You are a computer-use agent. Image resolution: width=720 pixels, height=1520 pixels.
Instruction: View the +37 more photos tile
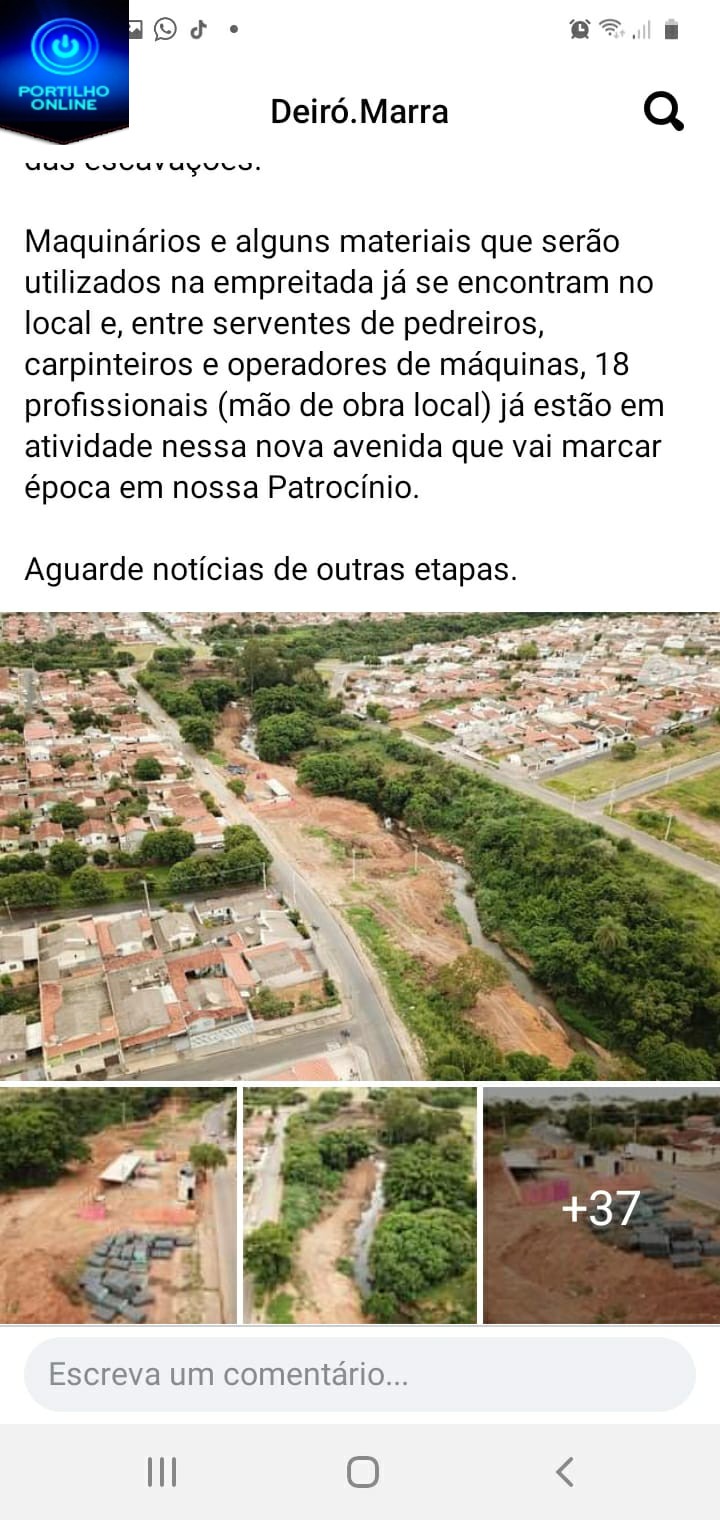pos(601,1206)
